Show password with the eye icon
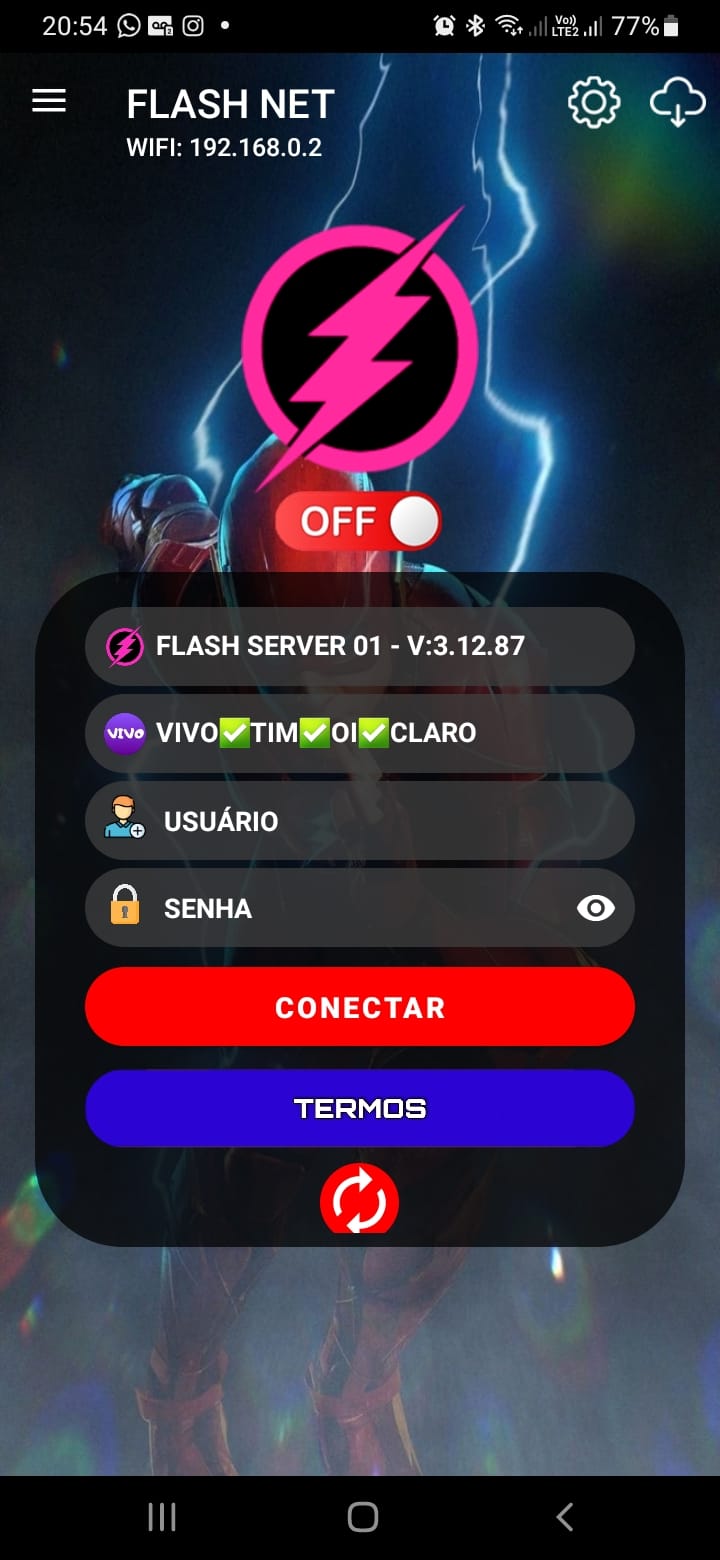Image resolution: width=720 pixels, height=1560 pixels. [x=596, y=908]
